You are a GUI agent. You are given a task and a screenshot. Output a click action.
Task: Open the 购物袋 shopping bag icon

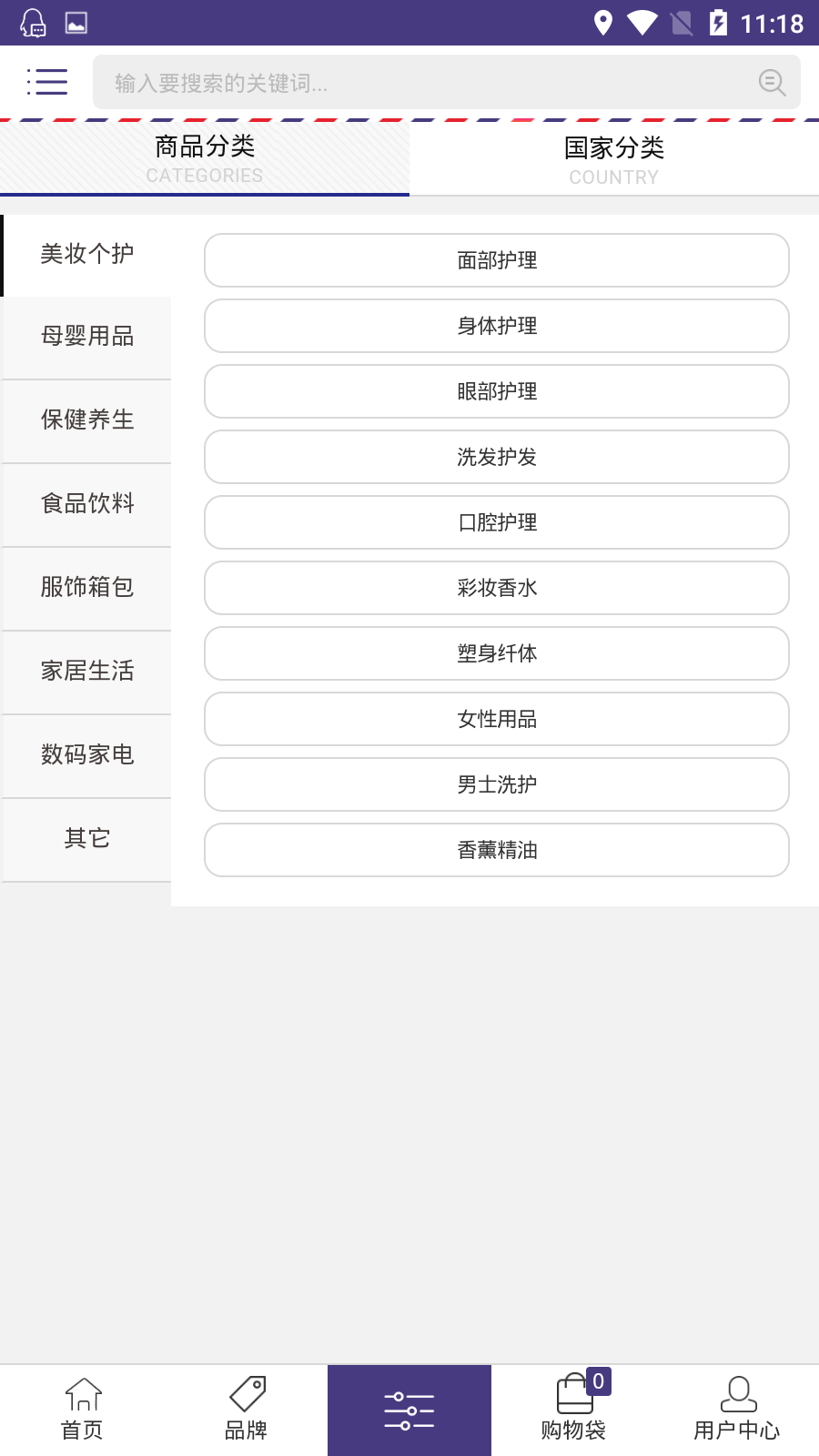(573, 1395)
